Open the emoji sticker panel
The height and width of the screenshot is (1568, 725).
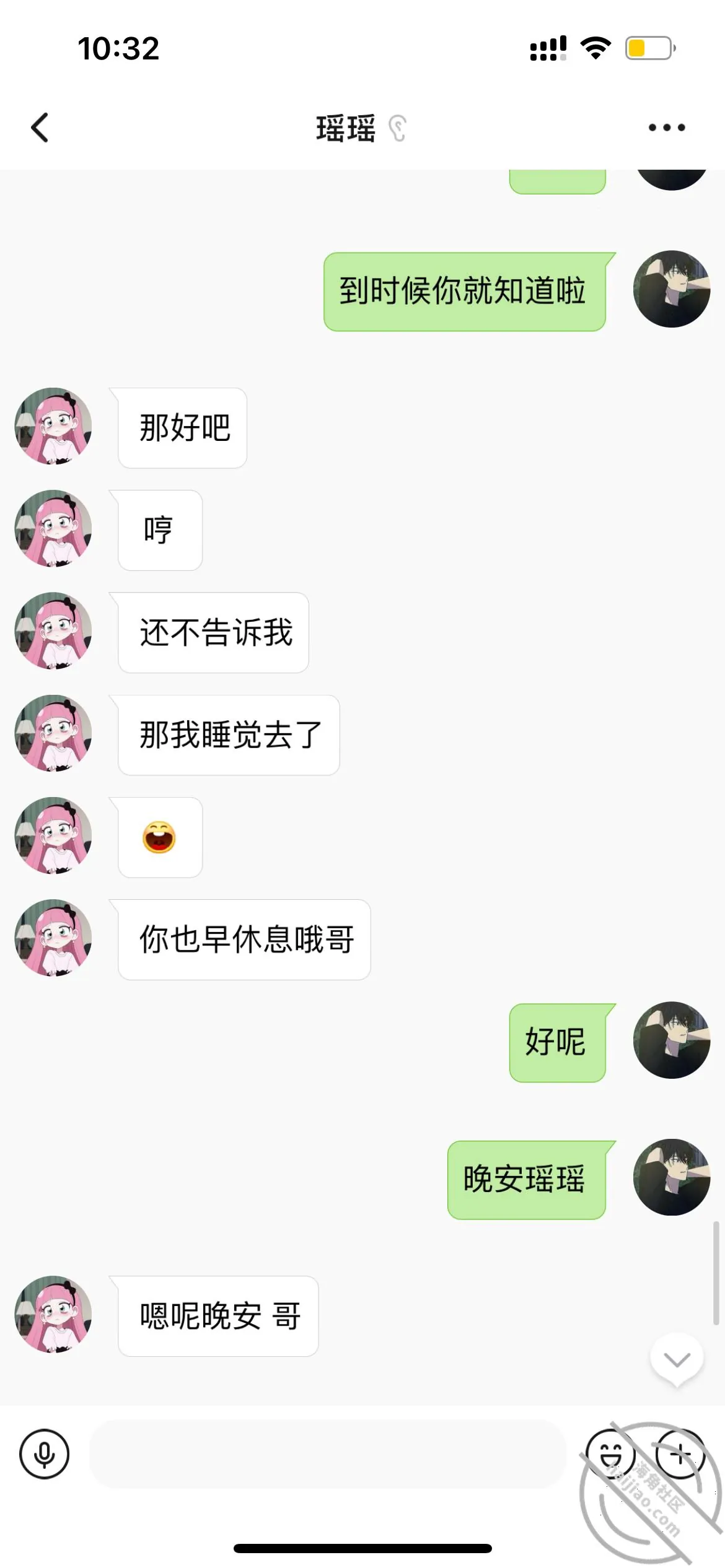coord(611,1453)
